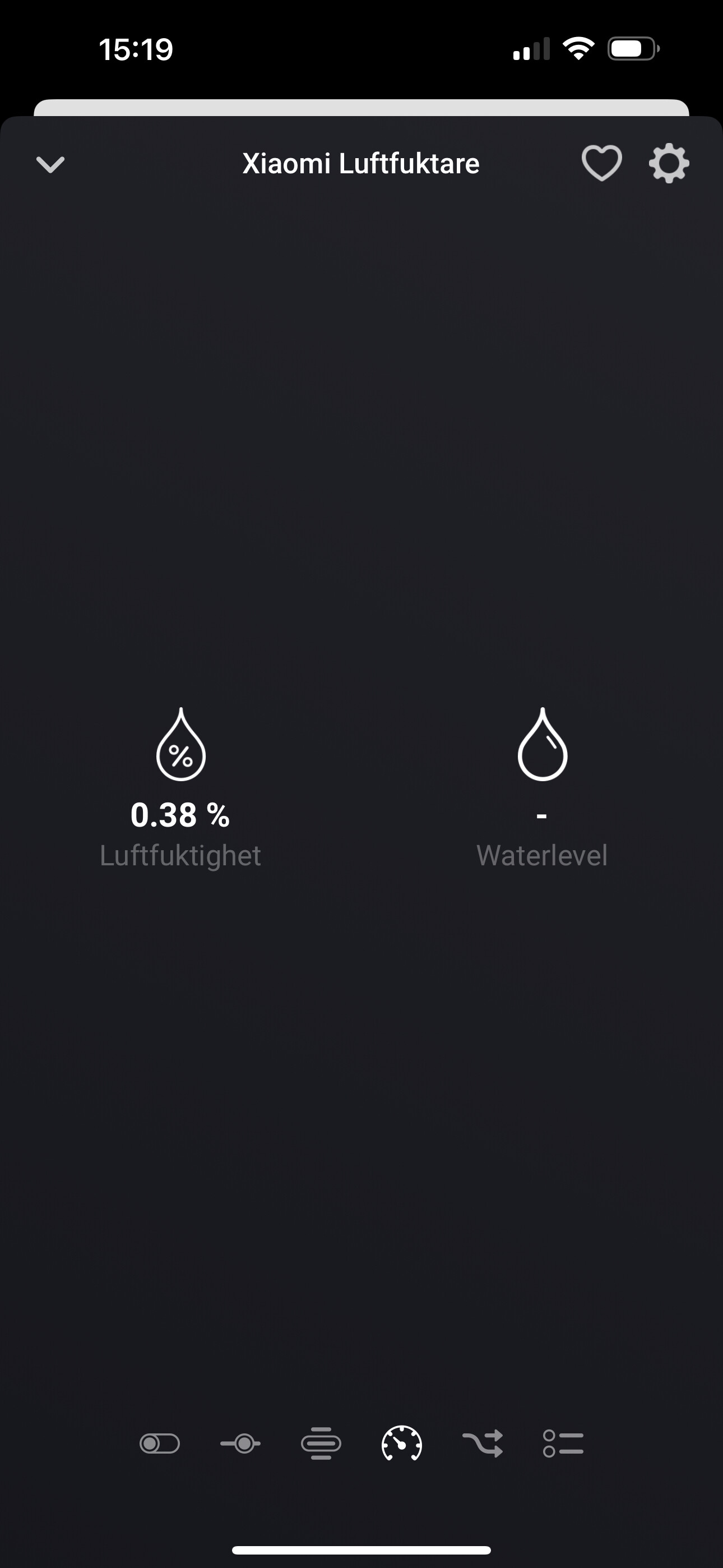The height and width of the screenshot is (1568, 723).
Task: Switch to the list options view
Action: pos(563,1443)
